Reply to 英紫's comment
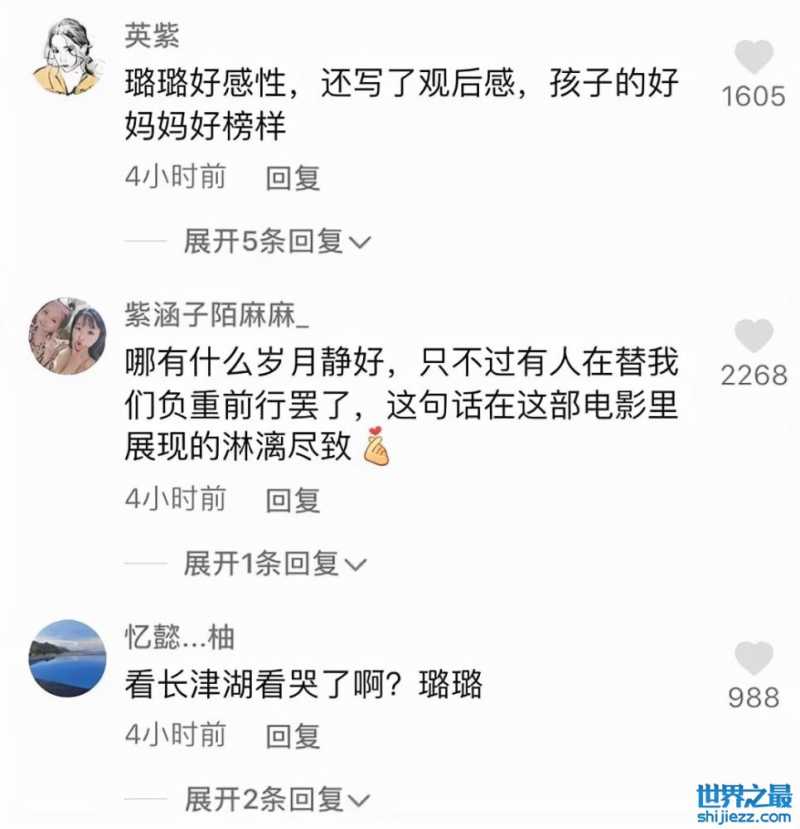 [x=293, y=178]
